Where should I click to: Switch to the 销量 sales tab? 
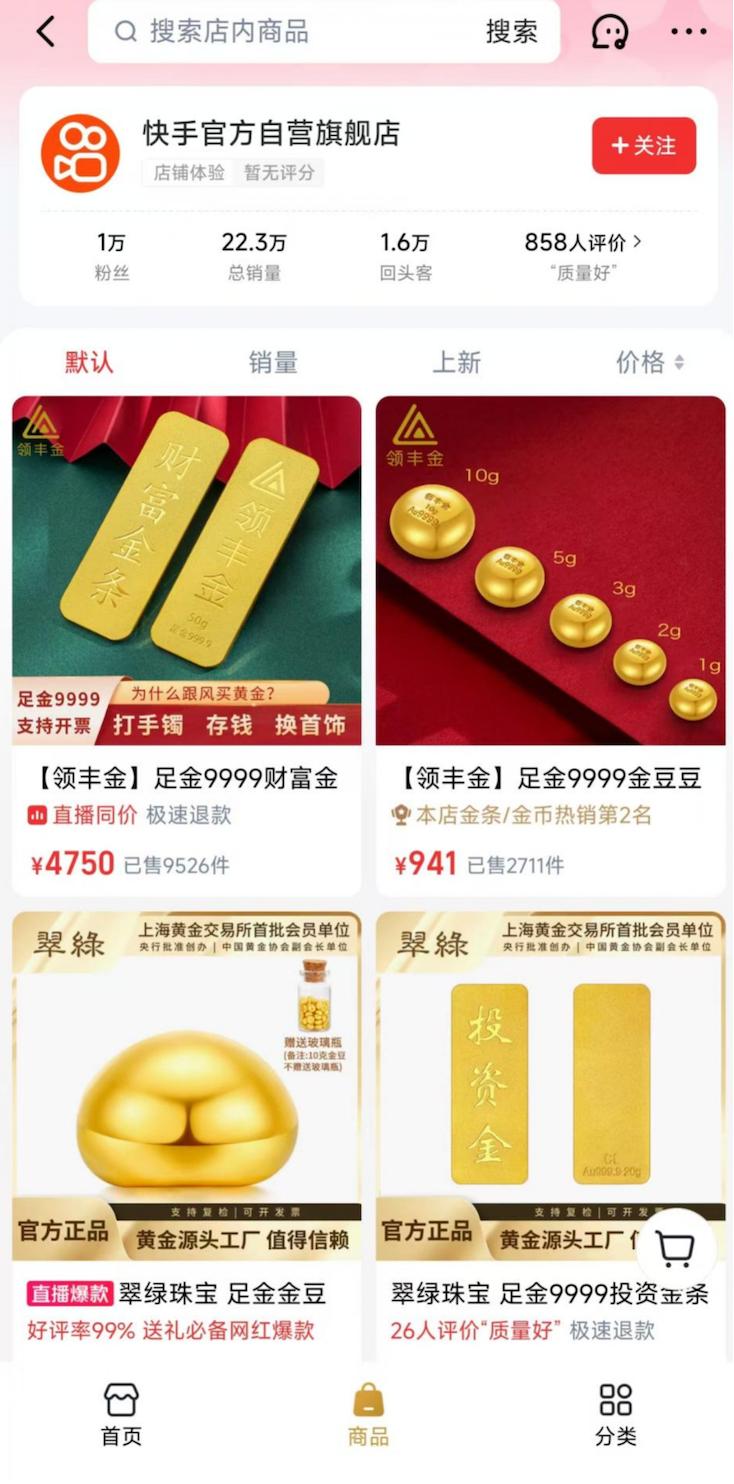(271, 363)
